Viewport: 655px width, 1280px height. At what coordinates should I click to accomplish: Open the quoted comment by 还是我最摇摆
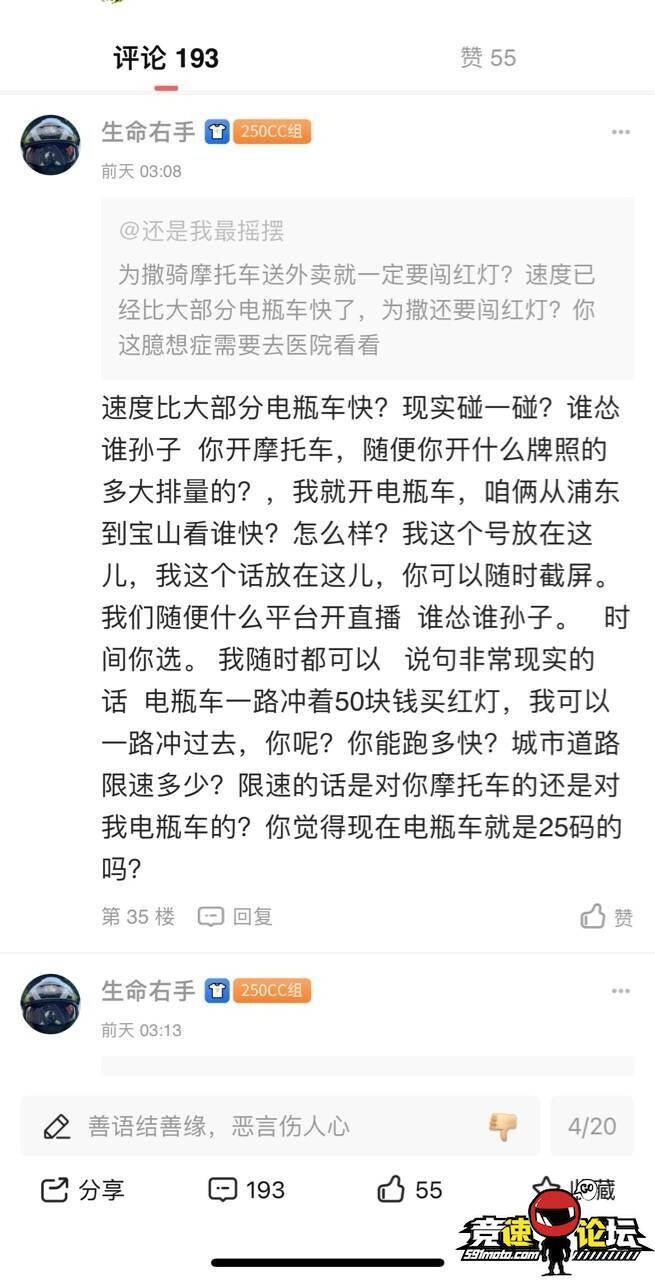point(367,288)
